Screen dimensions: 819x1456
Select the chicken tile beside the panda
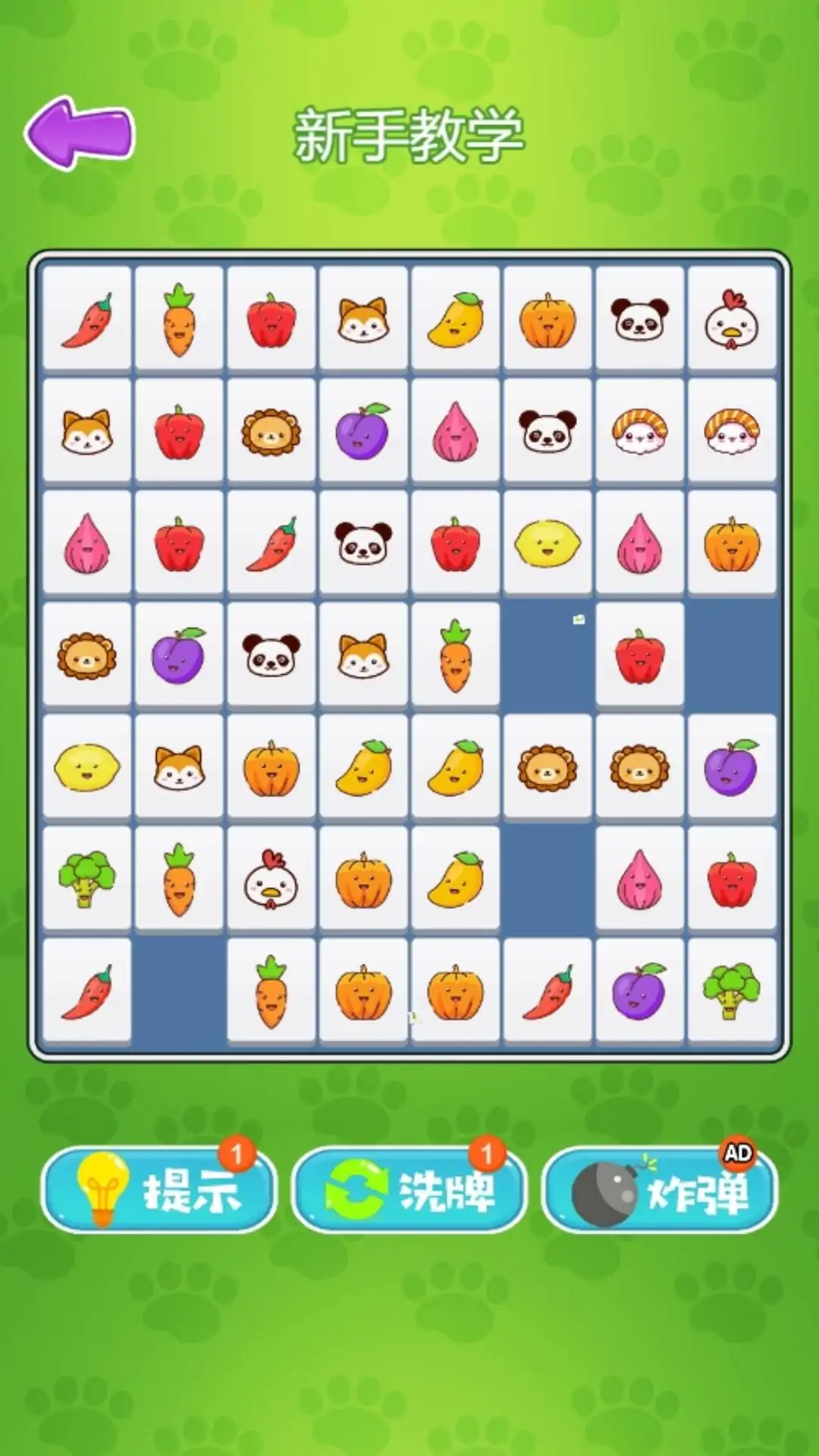(731, 318)
